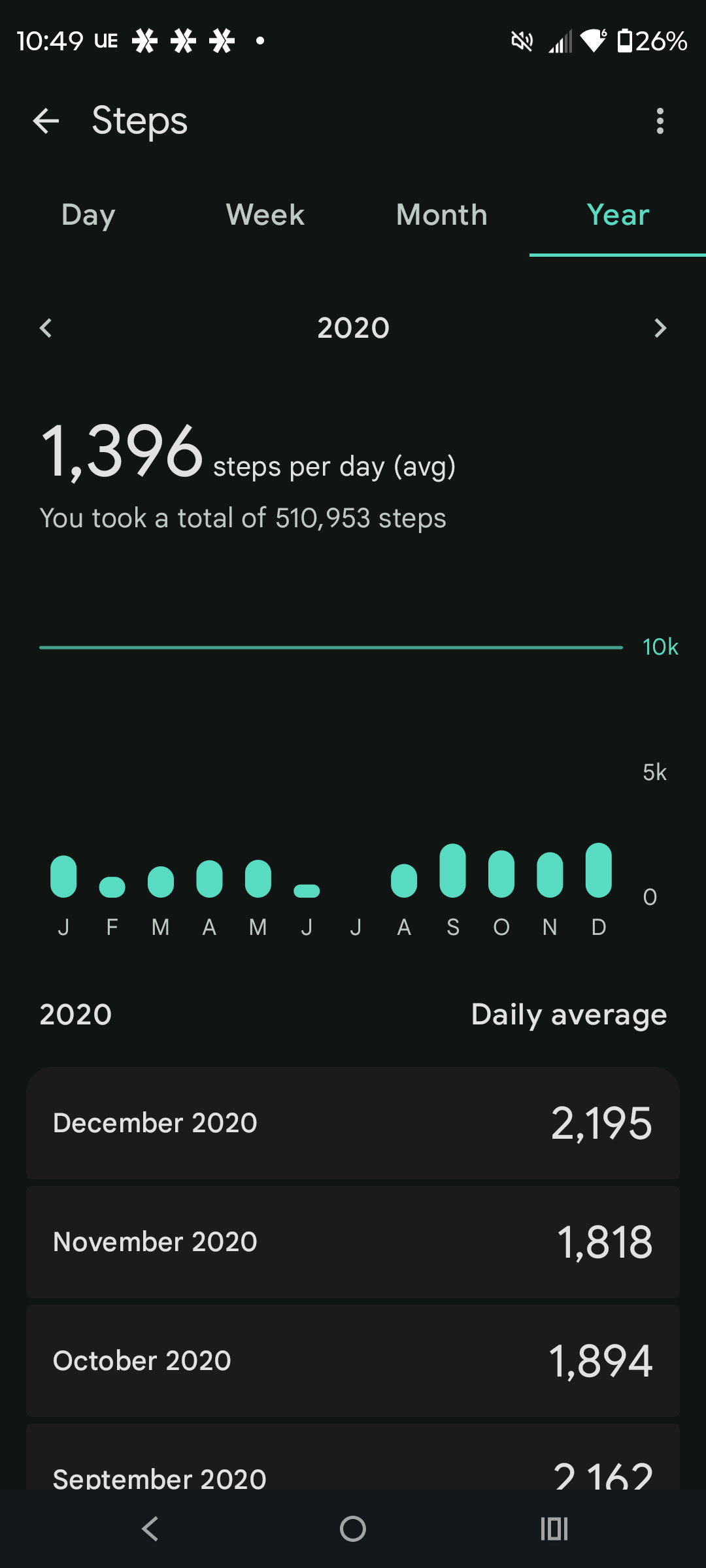
Task: Select the Year tab
Action: tap(618, 215)
